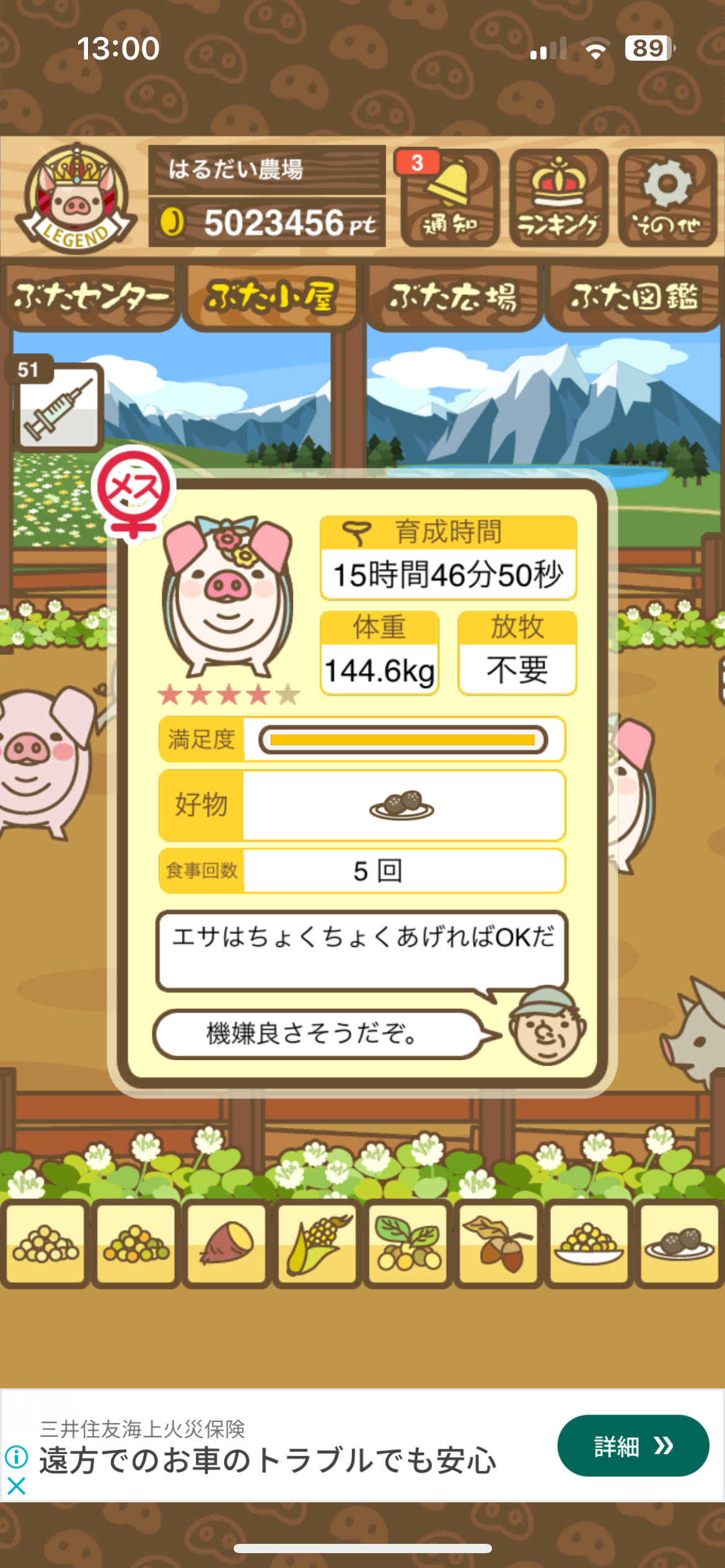The height and width of the screenshot is (1568, 725).
Task: Select the yellow beans bowl feed
Action: [589, 1243]
